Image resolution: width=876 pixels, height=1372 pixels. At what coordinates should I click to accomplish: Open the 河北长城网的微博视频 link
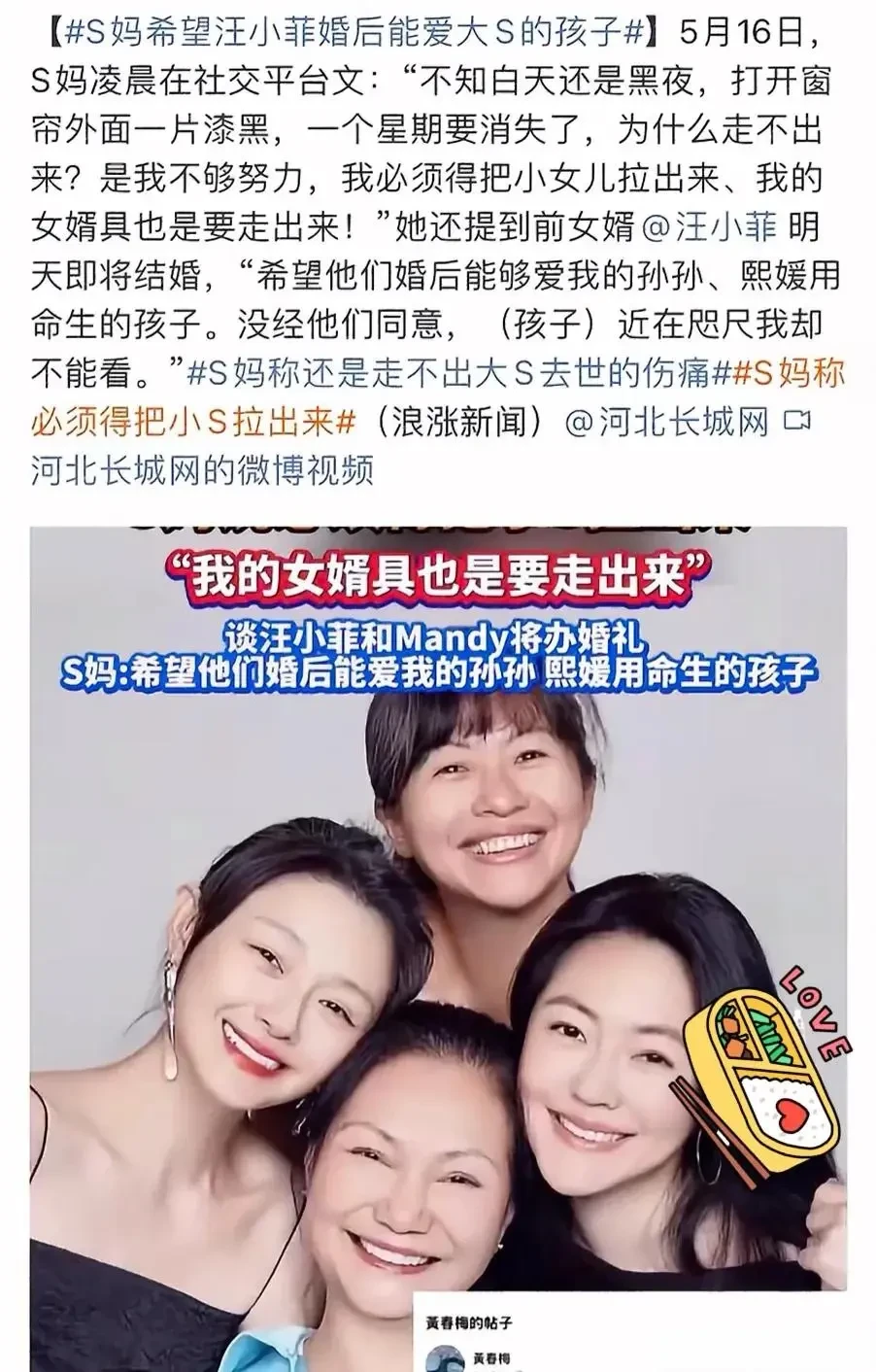(201, 470)
